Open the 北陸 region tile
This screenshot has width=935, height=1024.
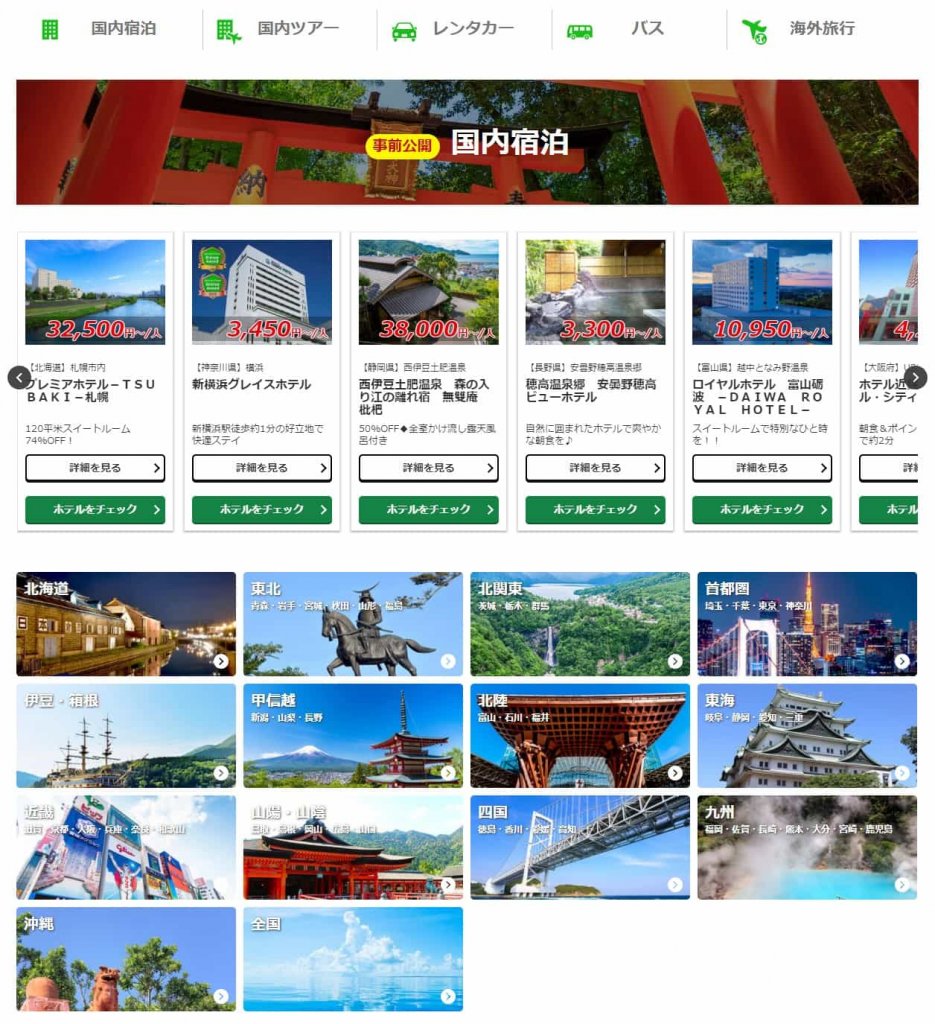580,736
